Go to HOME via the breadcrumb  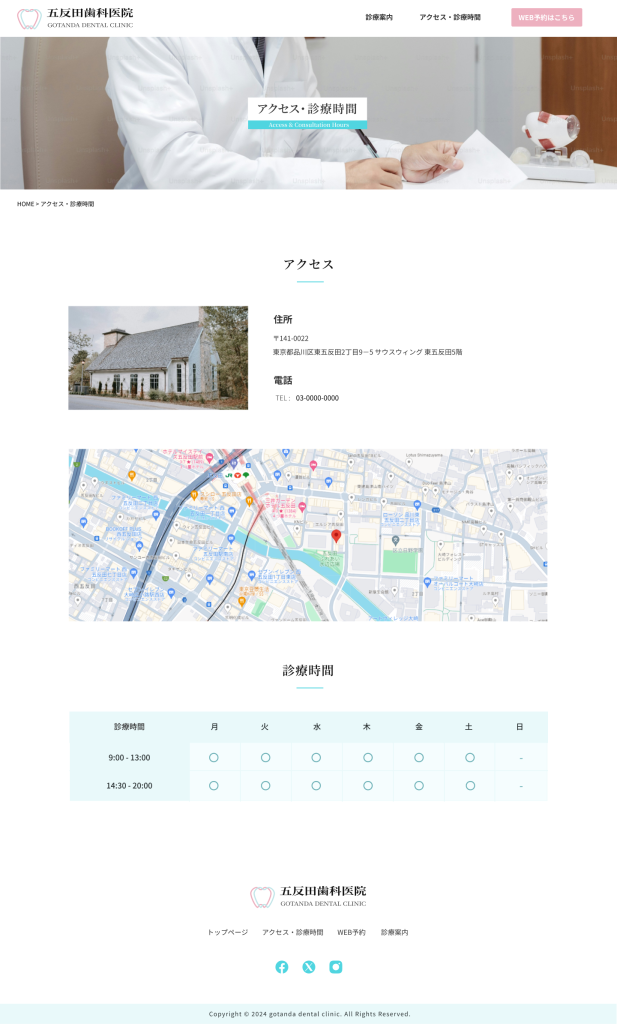pyautogui.click(x=25, y=204)
